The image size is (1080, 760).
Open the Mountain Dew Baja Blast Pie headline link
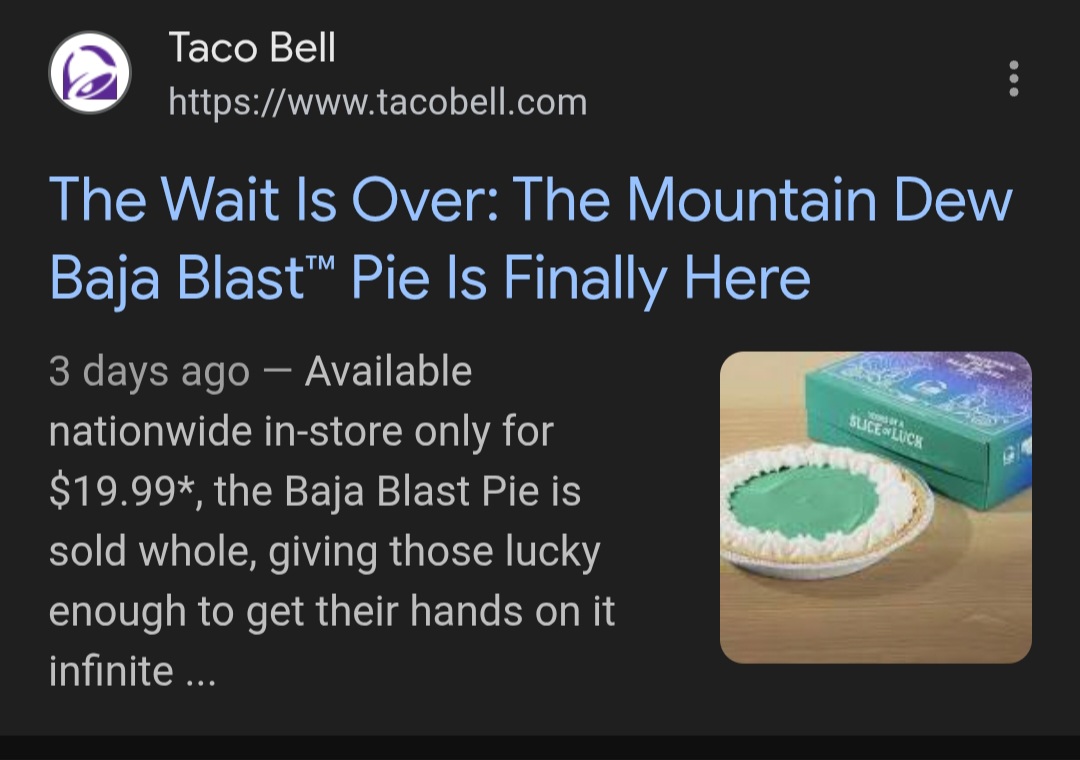pos(530,239)
